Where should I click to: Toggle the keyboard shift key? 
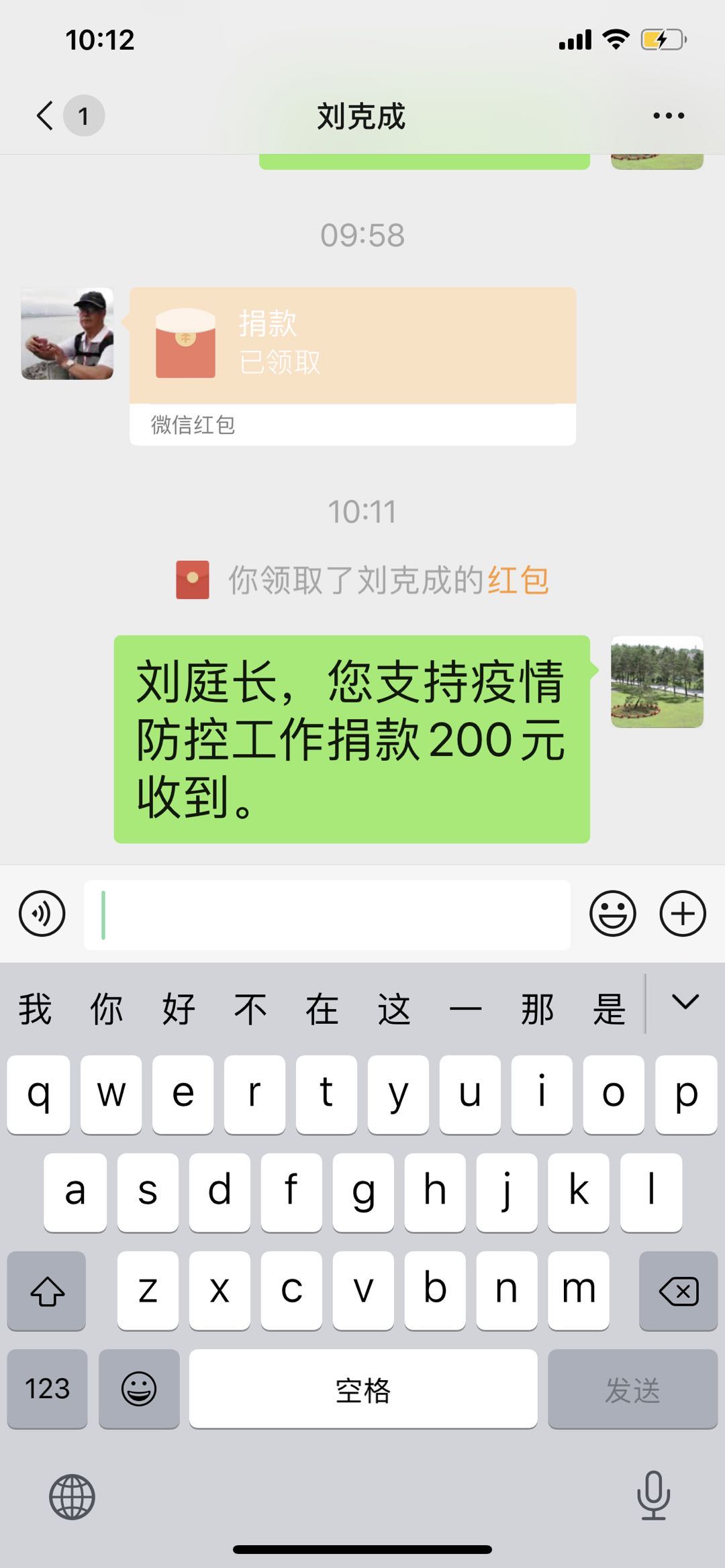coord(47,1291)
